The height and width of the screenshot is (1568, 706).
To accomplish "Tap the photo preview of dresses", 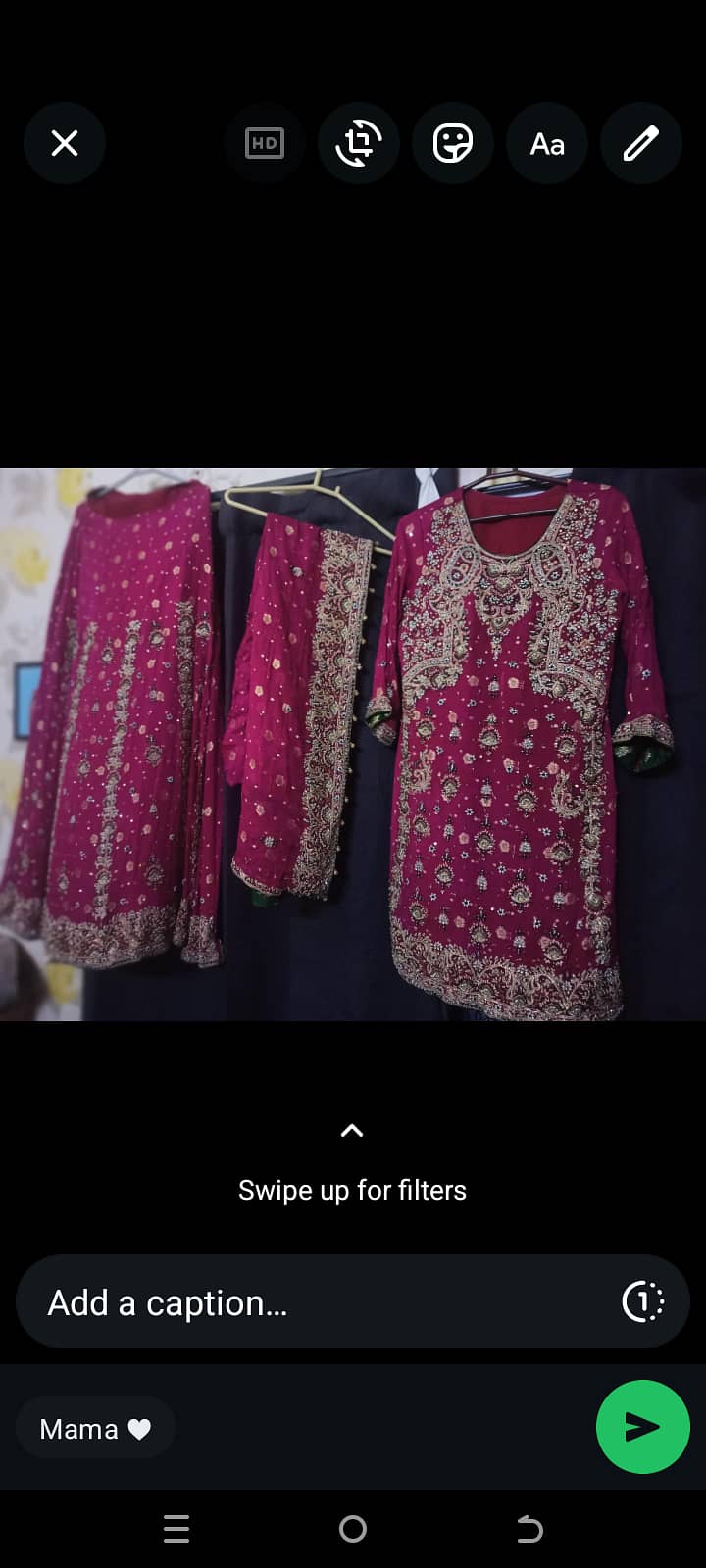I will (x=353, y=745).
